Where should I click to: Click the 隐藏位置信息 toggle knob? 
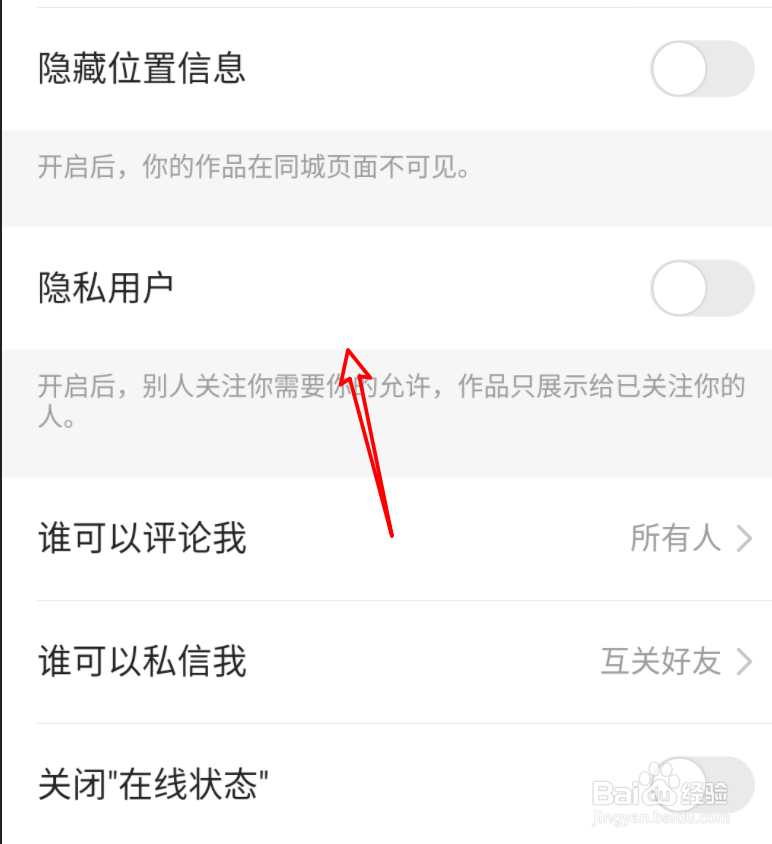coord(678,68)
